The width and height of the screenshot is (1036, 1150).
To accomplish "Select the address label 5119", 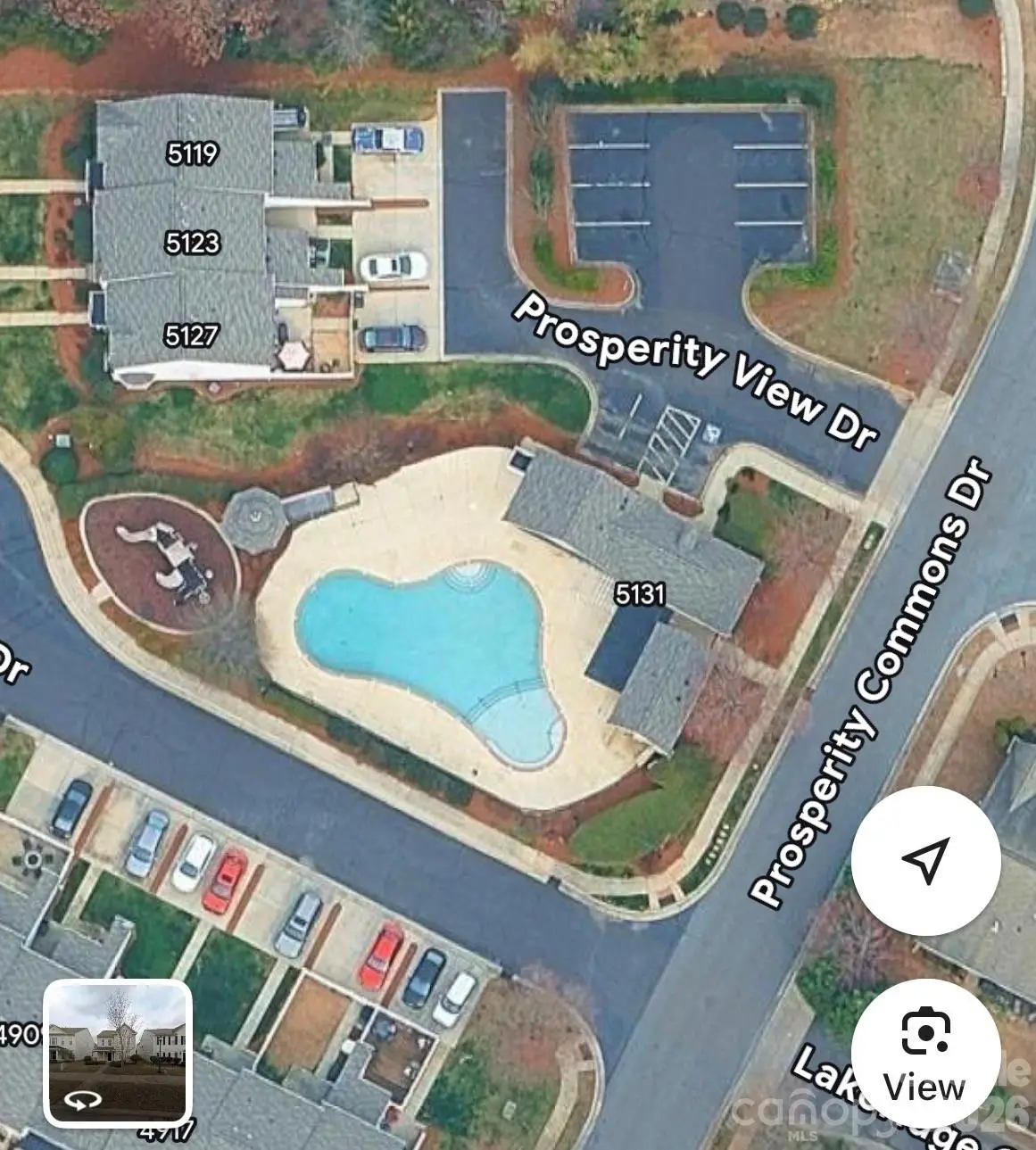I will tap(192, 153).
